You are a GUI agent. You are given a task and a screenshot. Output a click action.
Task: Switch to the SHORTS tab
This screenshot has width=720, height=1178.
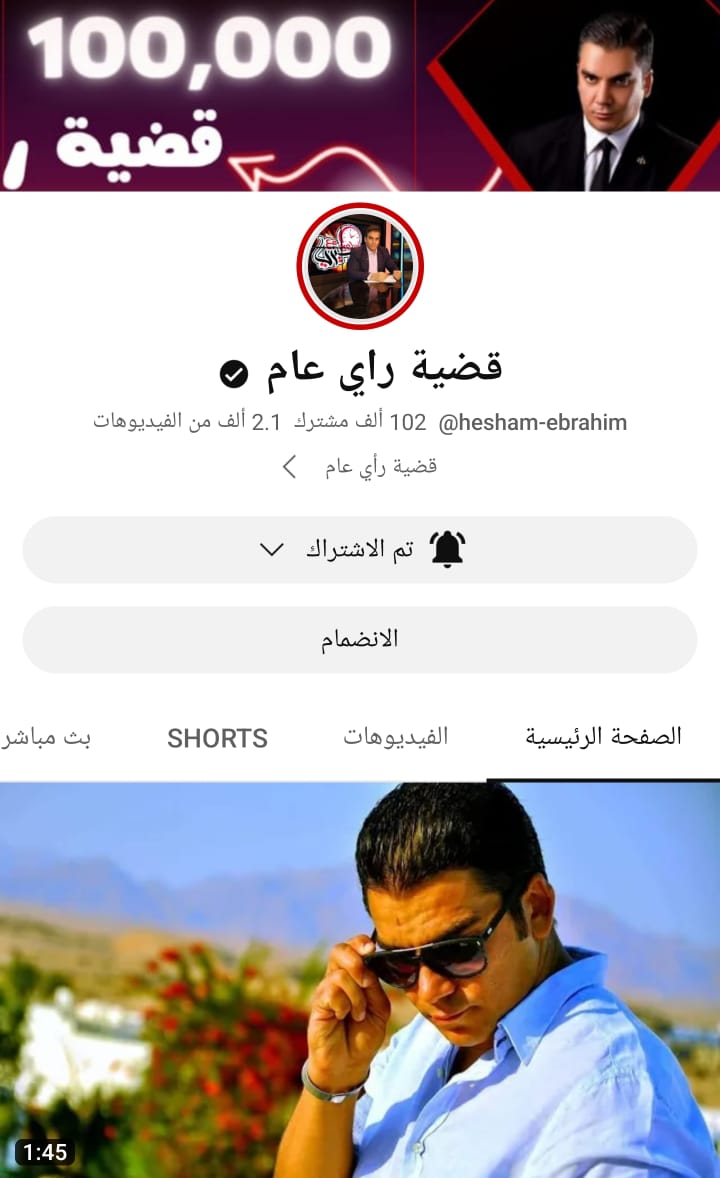point(217,738)
